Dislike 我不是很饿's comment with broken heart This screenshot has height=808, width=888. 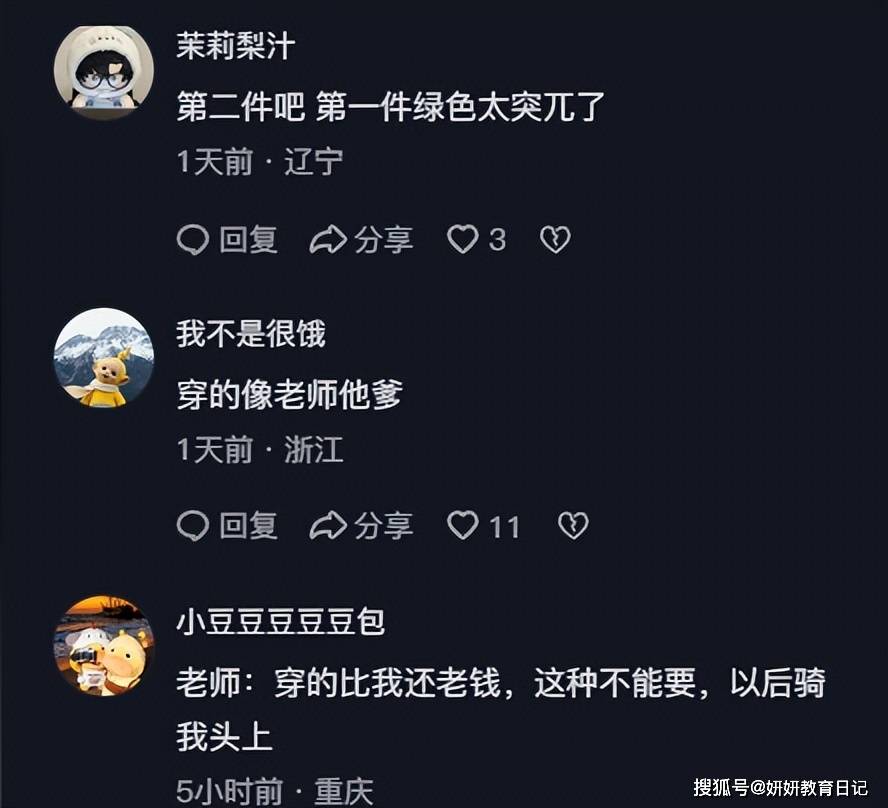click(x=573, y=526)
